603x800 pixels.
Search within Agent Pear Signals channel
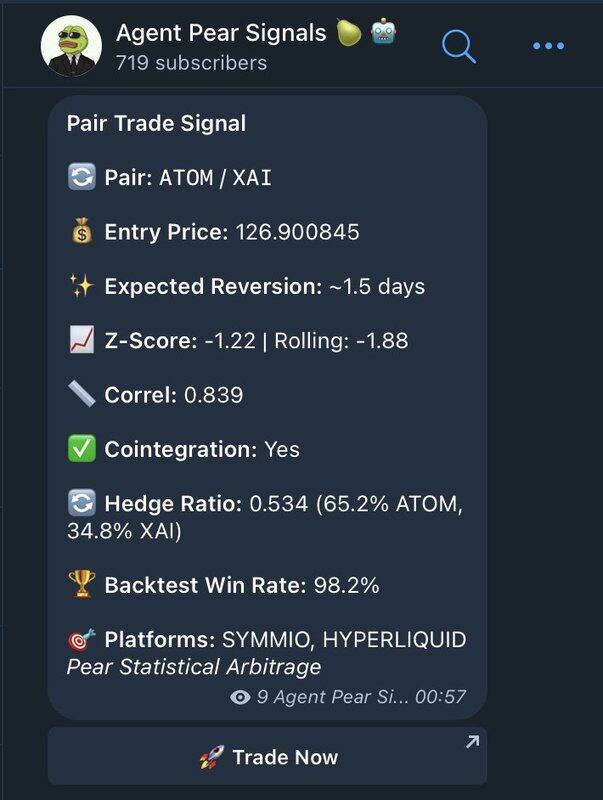coord(458,45)
